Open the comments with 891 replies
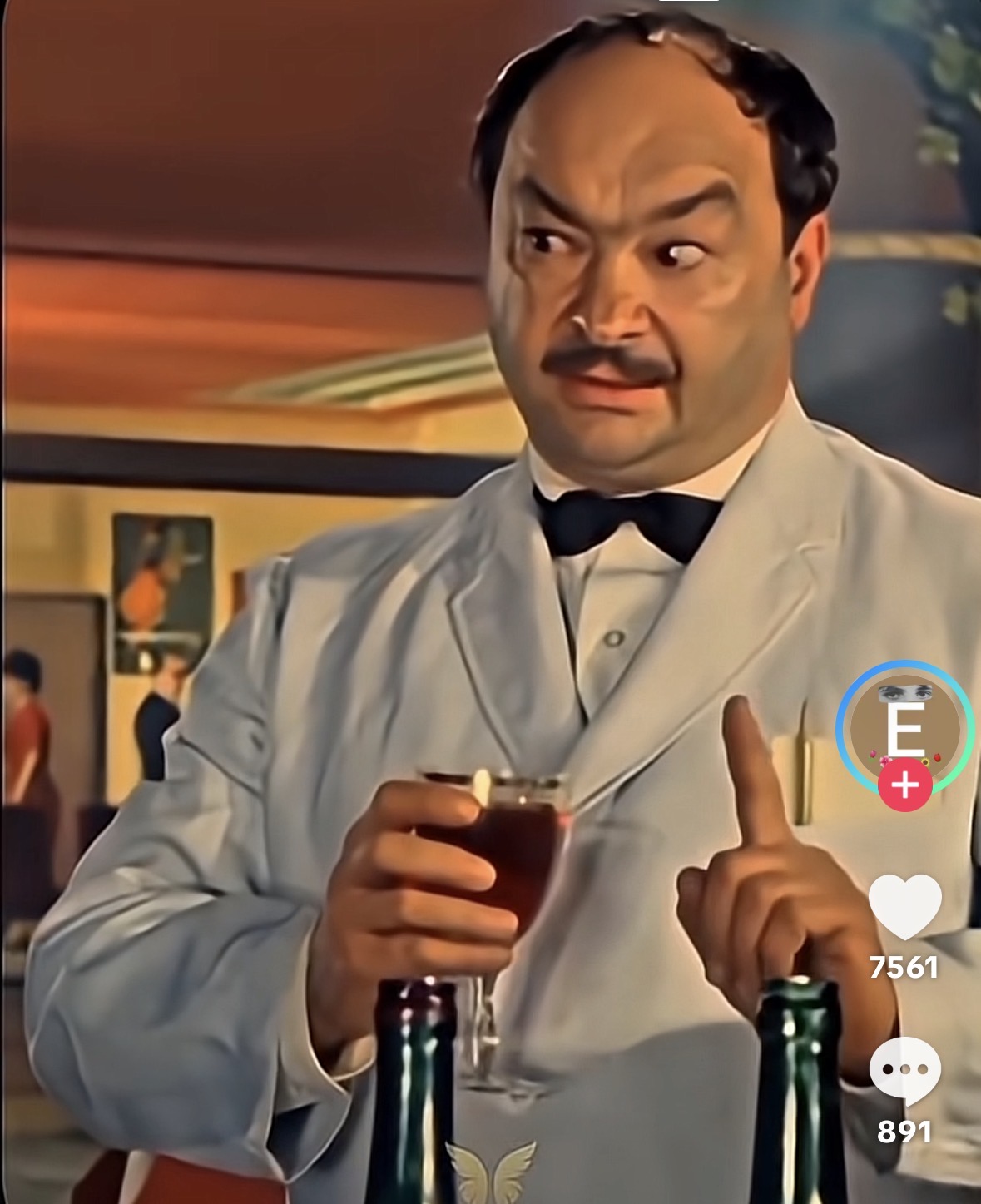Viewport: 981px width, 1204px height. [904, 1071]
